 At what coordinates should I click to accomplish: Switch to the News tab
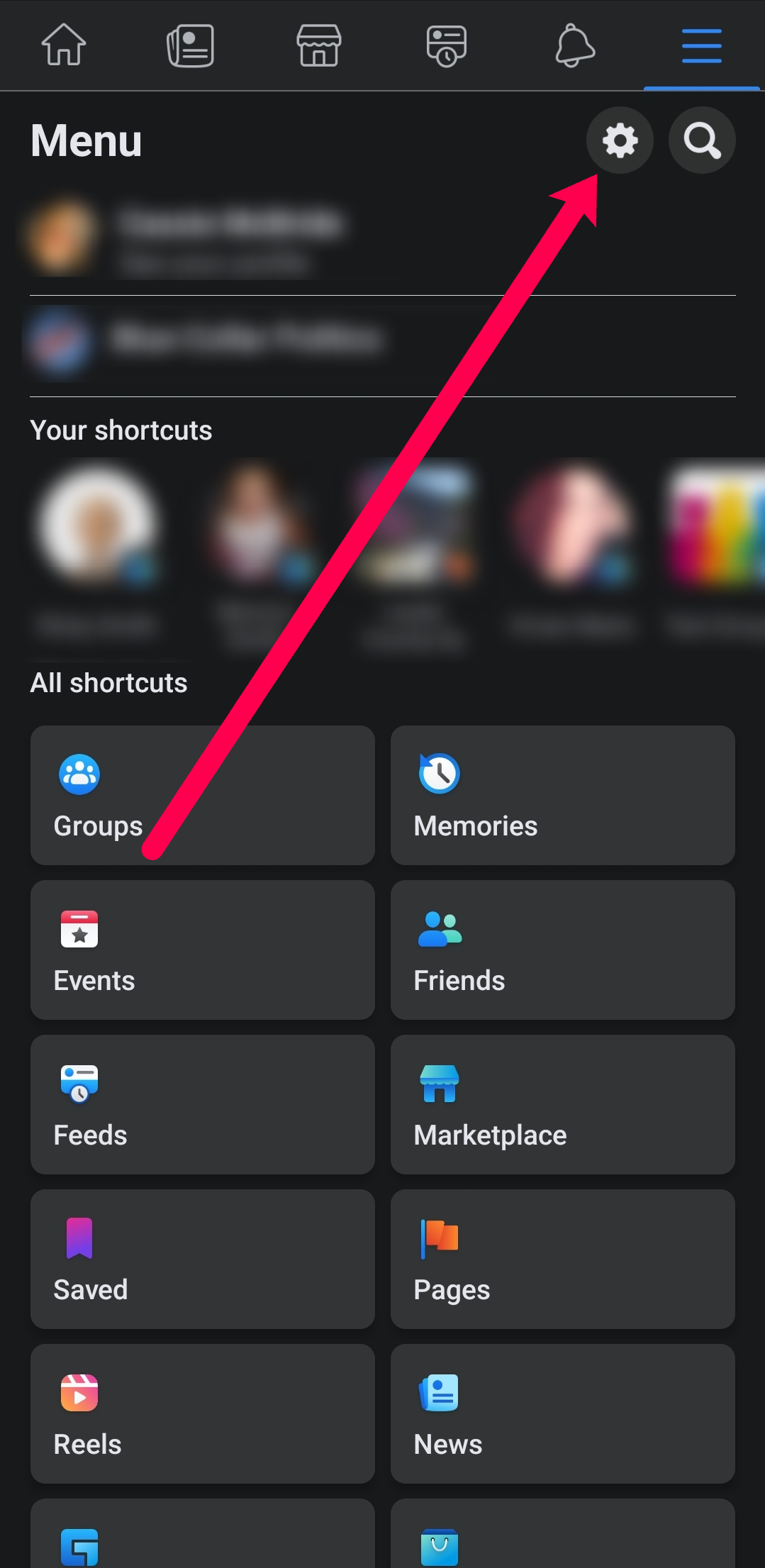(x=191, y=45)
